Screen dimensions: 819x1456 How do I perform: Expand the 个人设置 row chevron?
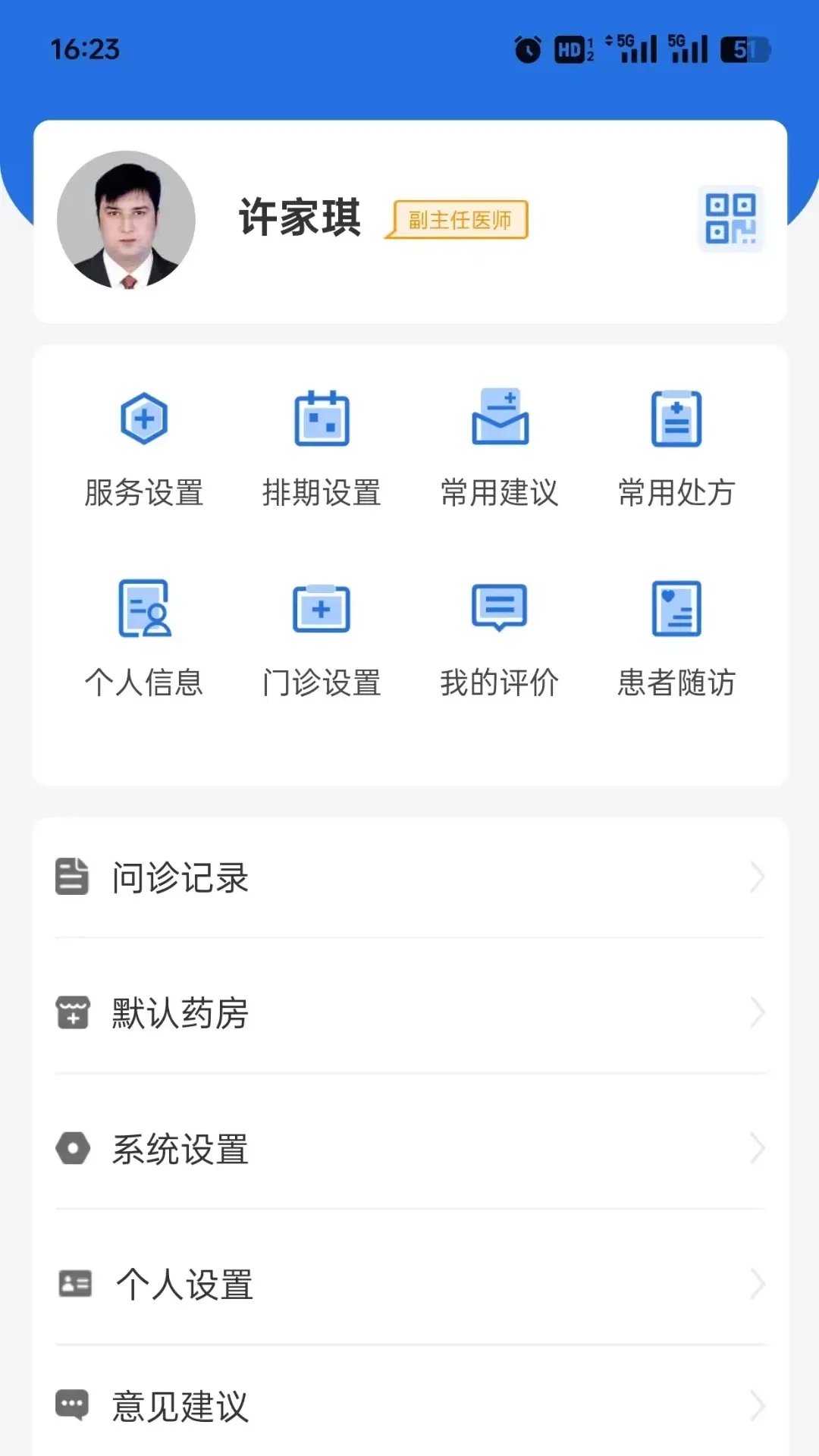click(758, 1284)
